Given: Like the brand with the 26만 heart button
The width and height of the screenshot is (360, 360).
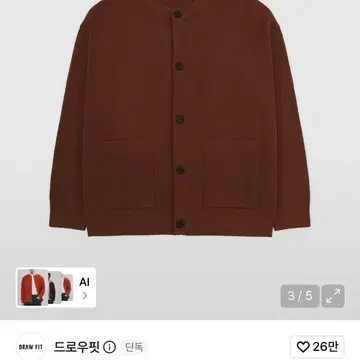Looking at the screenshot, I should (317, 347).
